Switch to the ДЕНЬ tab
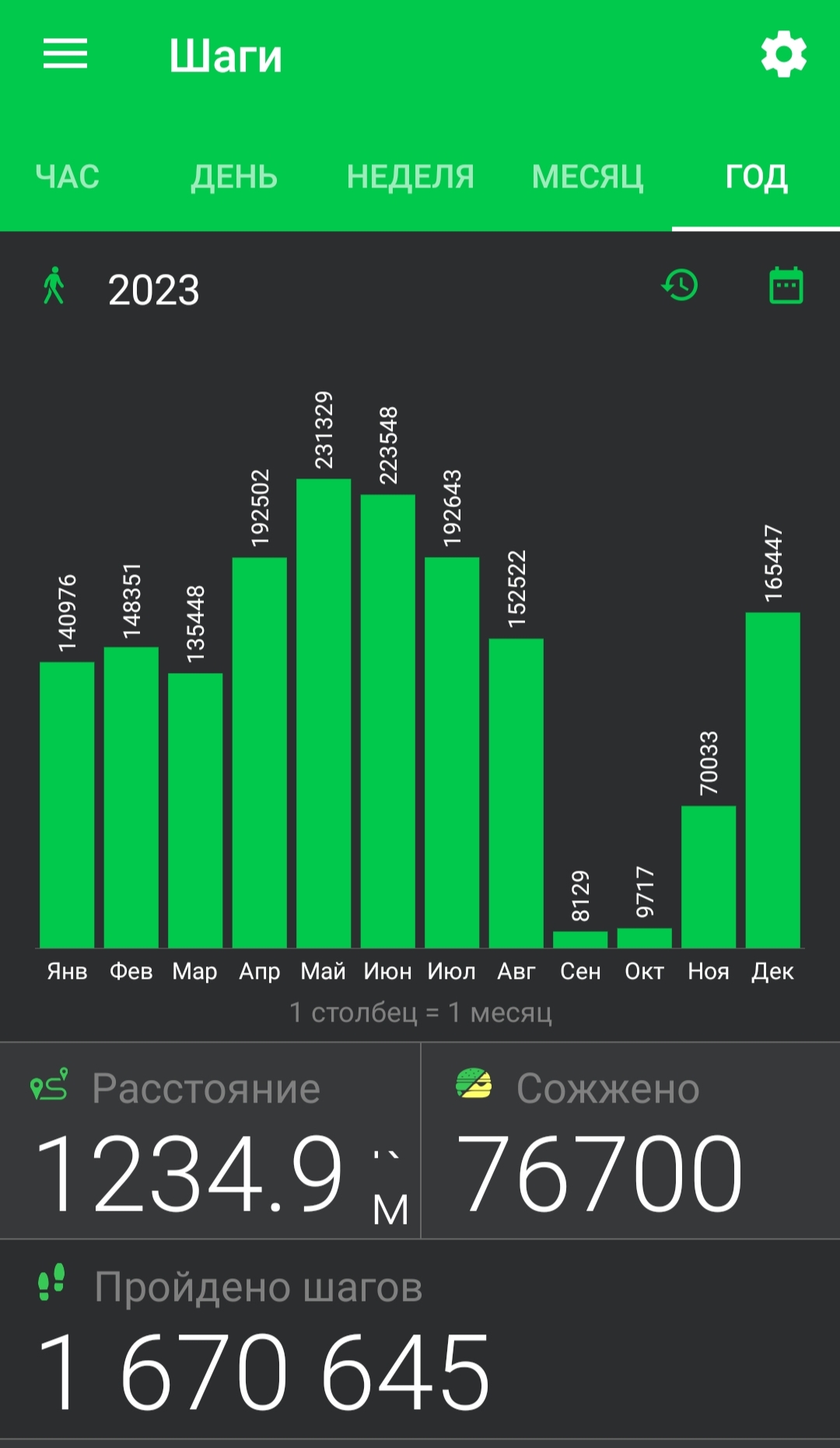This screenshot has height=1448, width=840. pyautogui.click(x=234, y=177)
